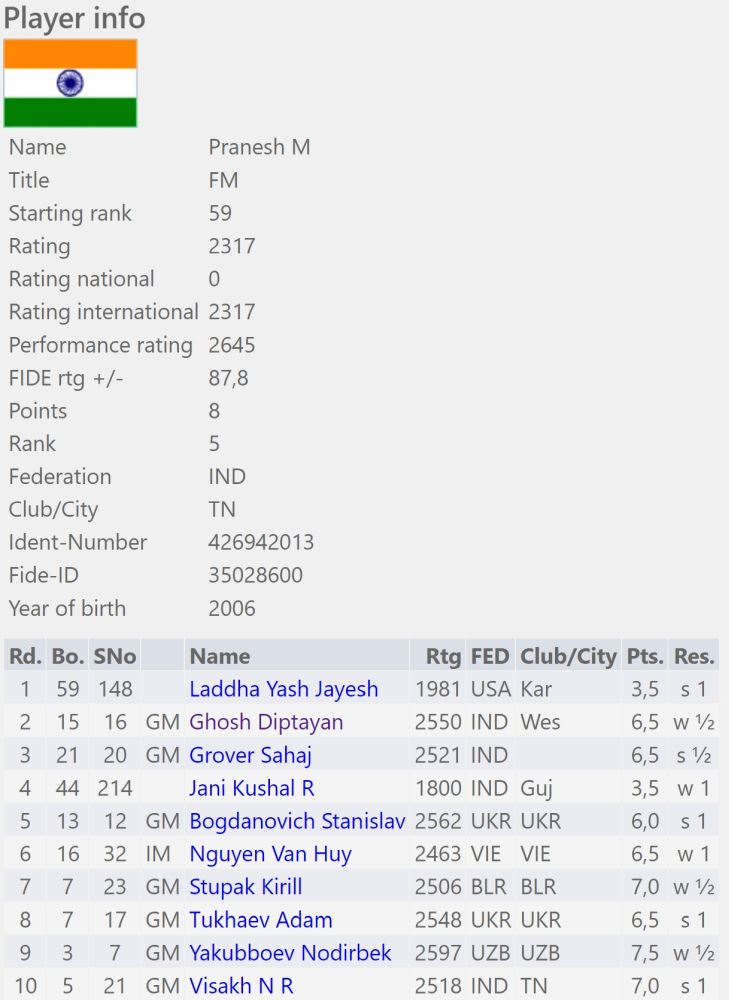Open Ghosh Diptayan's player link

(266, 722)
